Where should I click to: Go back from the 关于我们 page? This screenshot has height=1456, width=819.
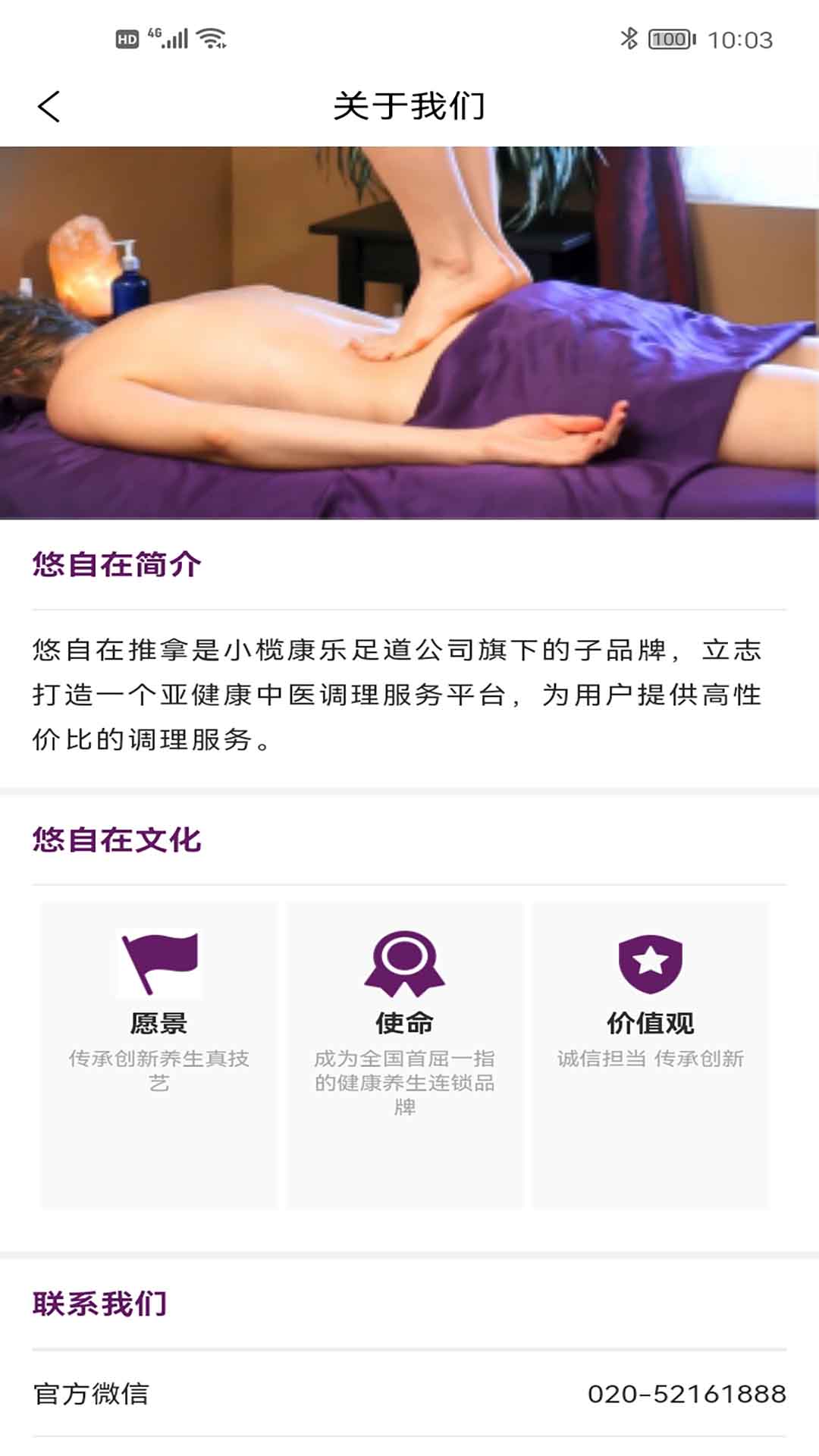(49, 107)
